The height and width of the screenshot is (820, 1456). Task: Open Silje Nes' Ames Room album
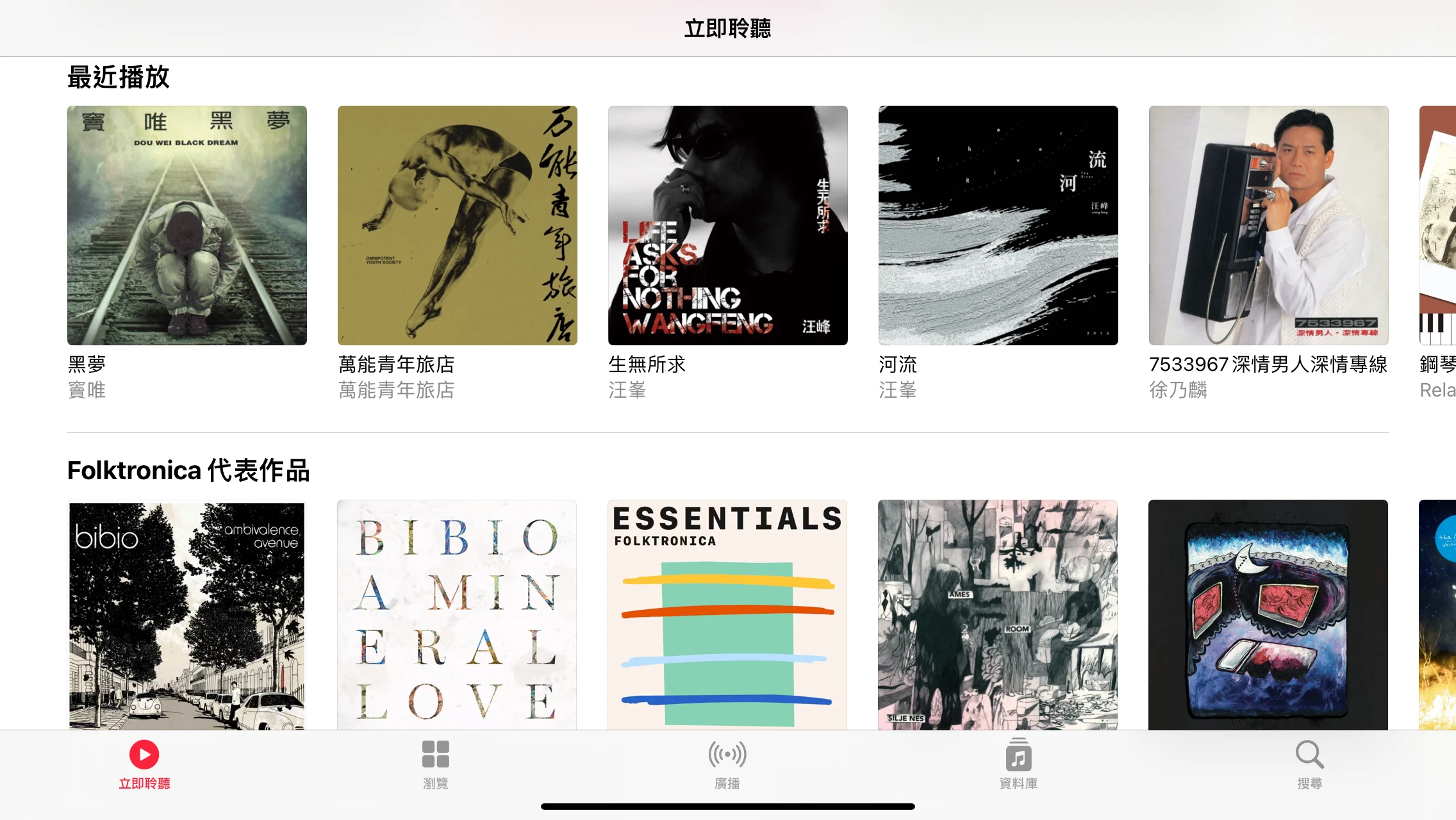998,615
